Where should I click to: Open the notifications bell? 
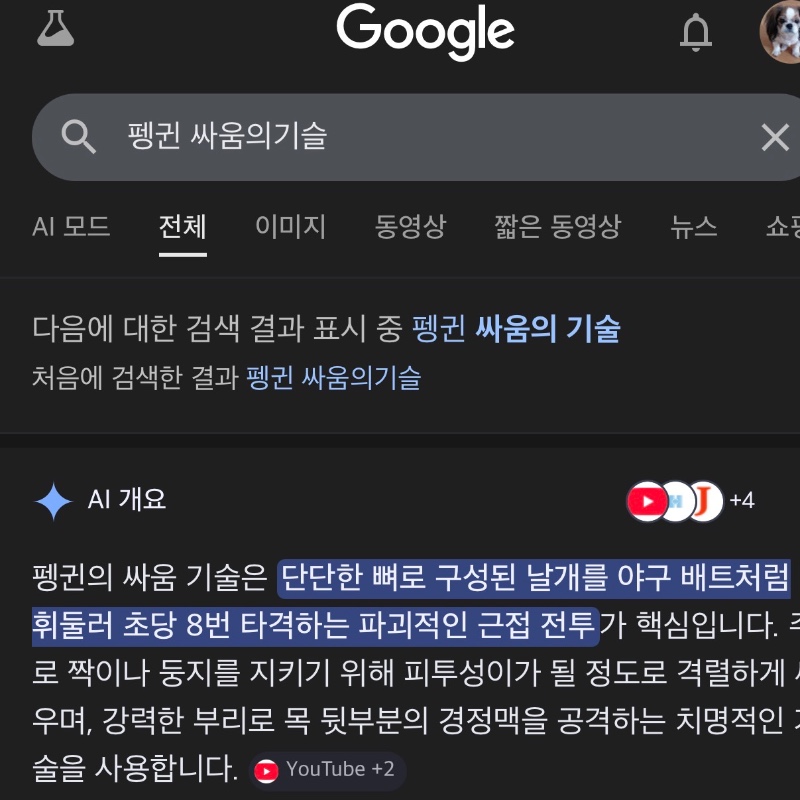pos(695,31)
